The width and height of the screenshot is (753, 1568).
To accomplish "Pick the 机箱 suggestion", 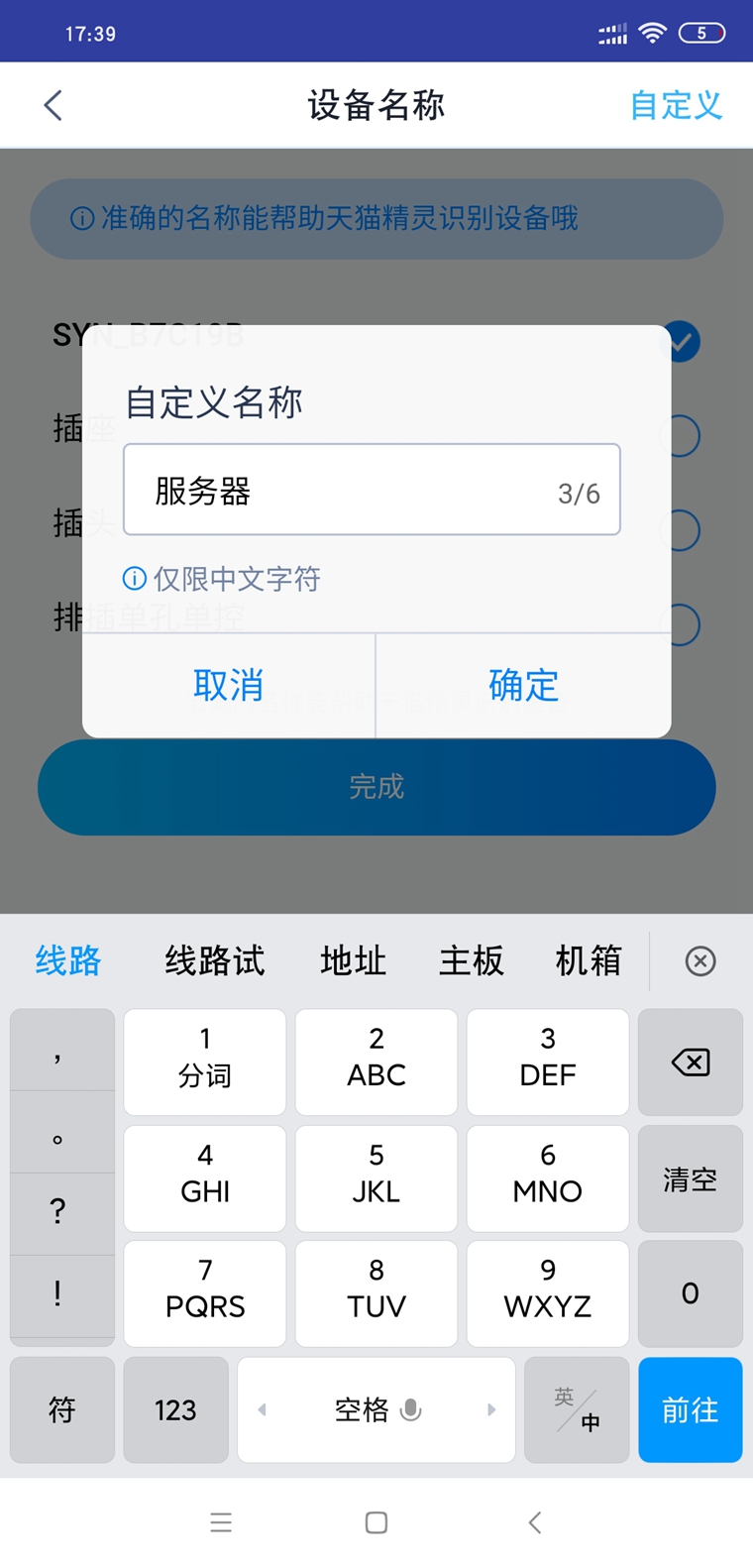I will click(x=589, y=960).
